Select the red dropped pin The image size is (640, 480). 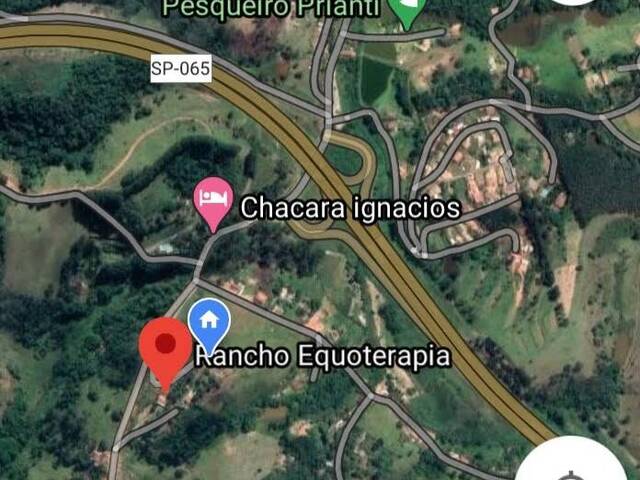coord(165,346)
